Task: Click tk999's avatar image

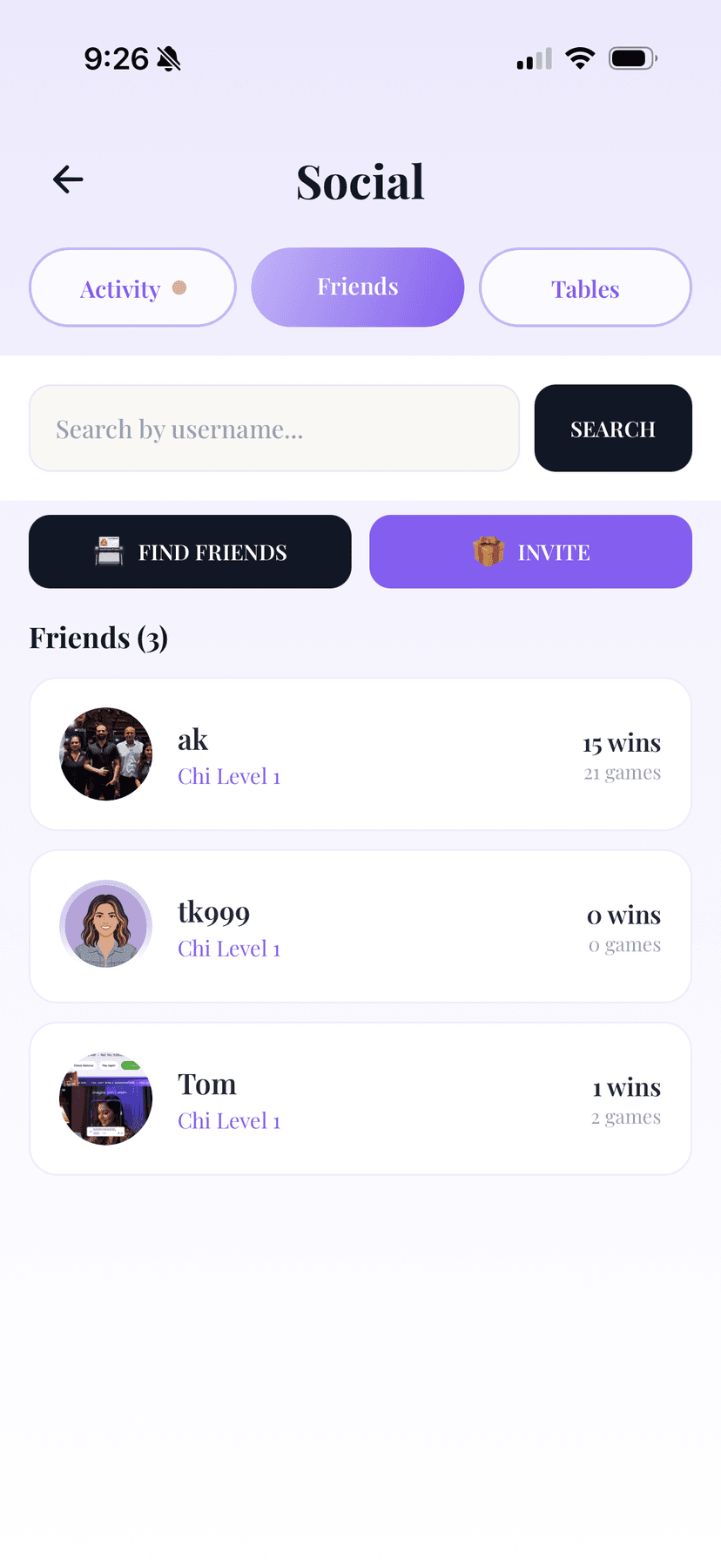Action: 105,925
